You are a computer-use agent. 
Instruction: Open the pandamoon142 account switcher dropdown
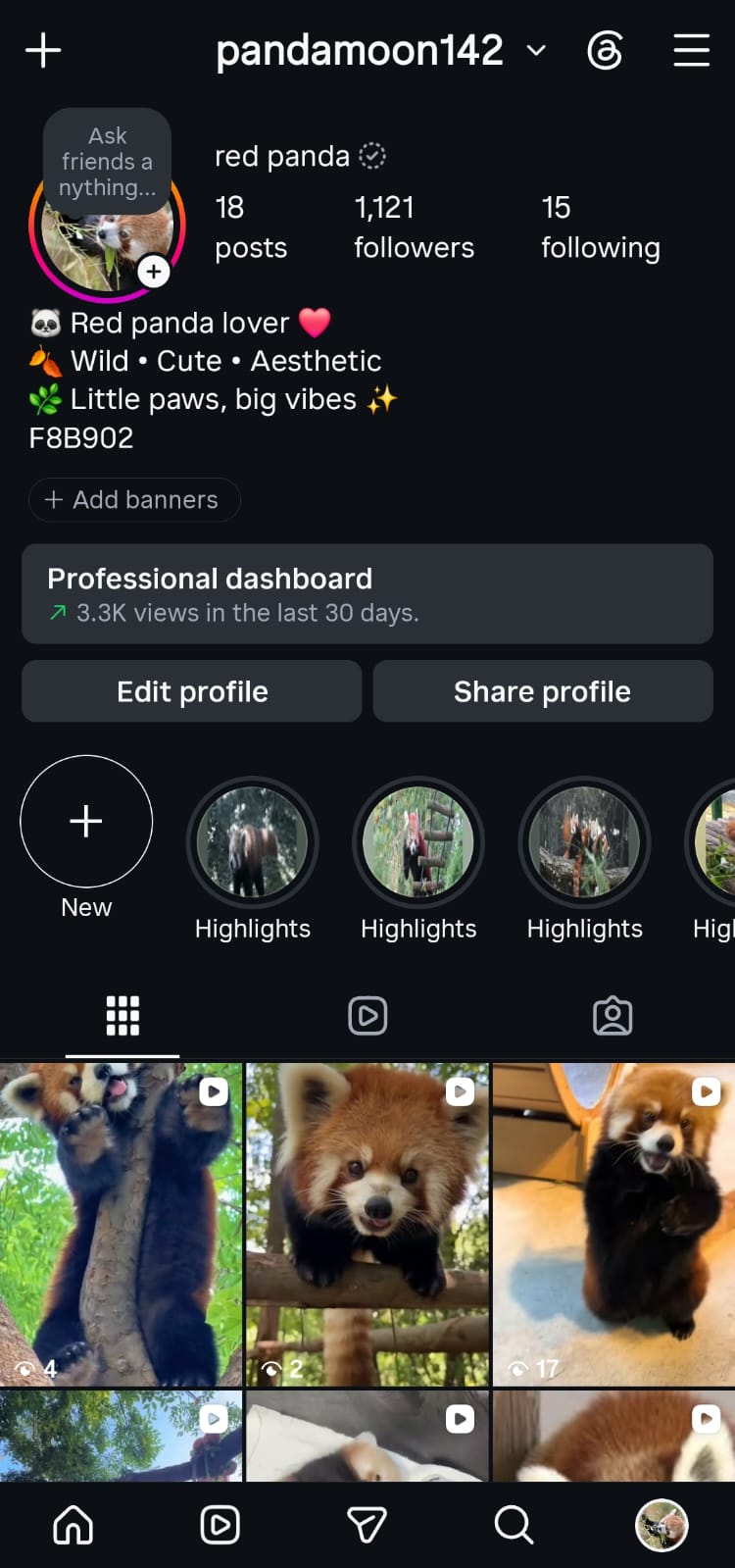[380, 50]
